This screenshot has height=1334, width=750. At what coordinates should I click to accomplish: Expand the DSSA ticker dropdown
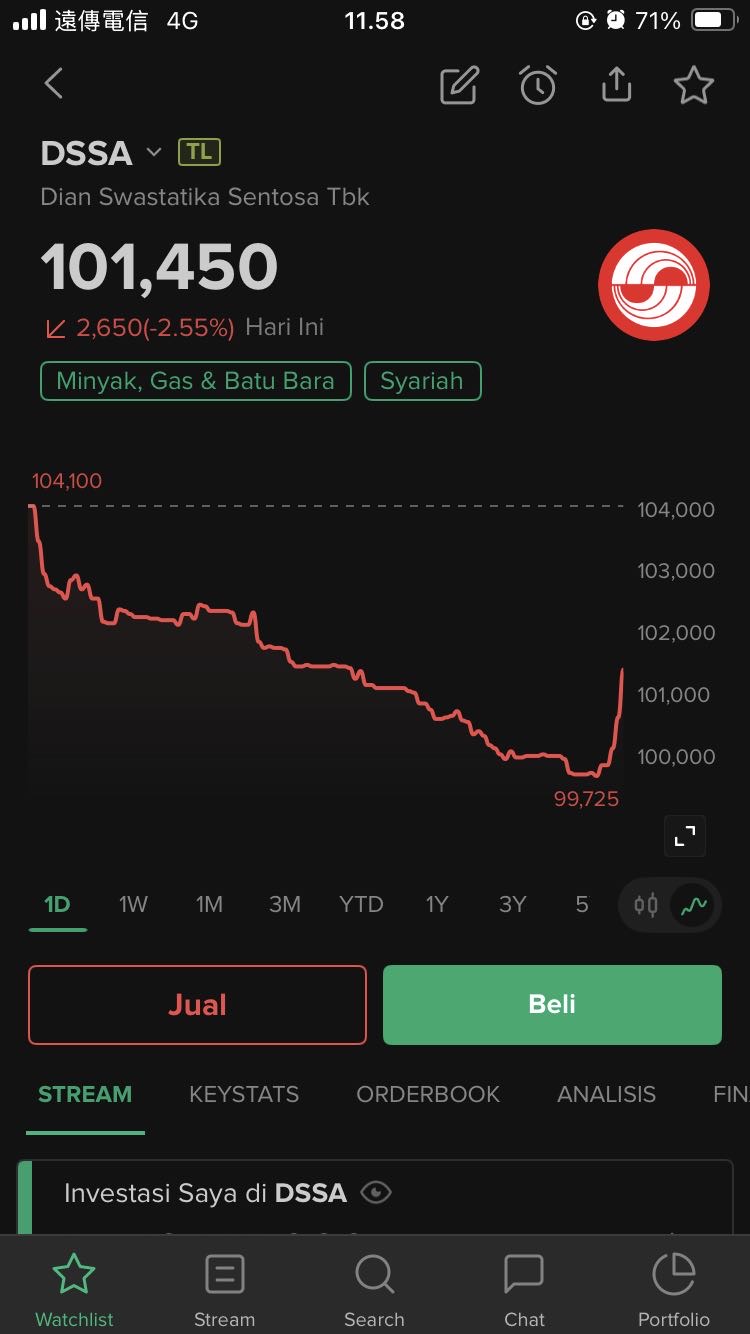tap(154, 153)
